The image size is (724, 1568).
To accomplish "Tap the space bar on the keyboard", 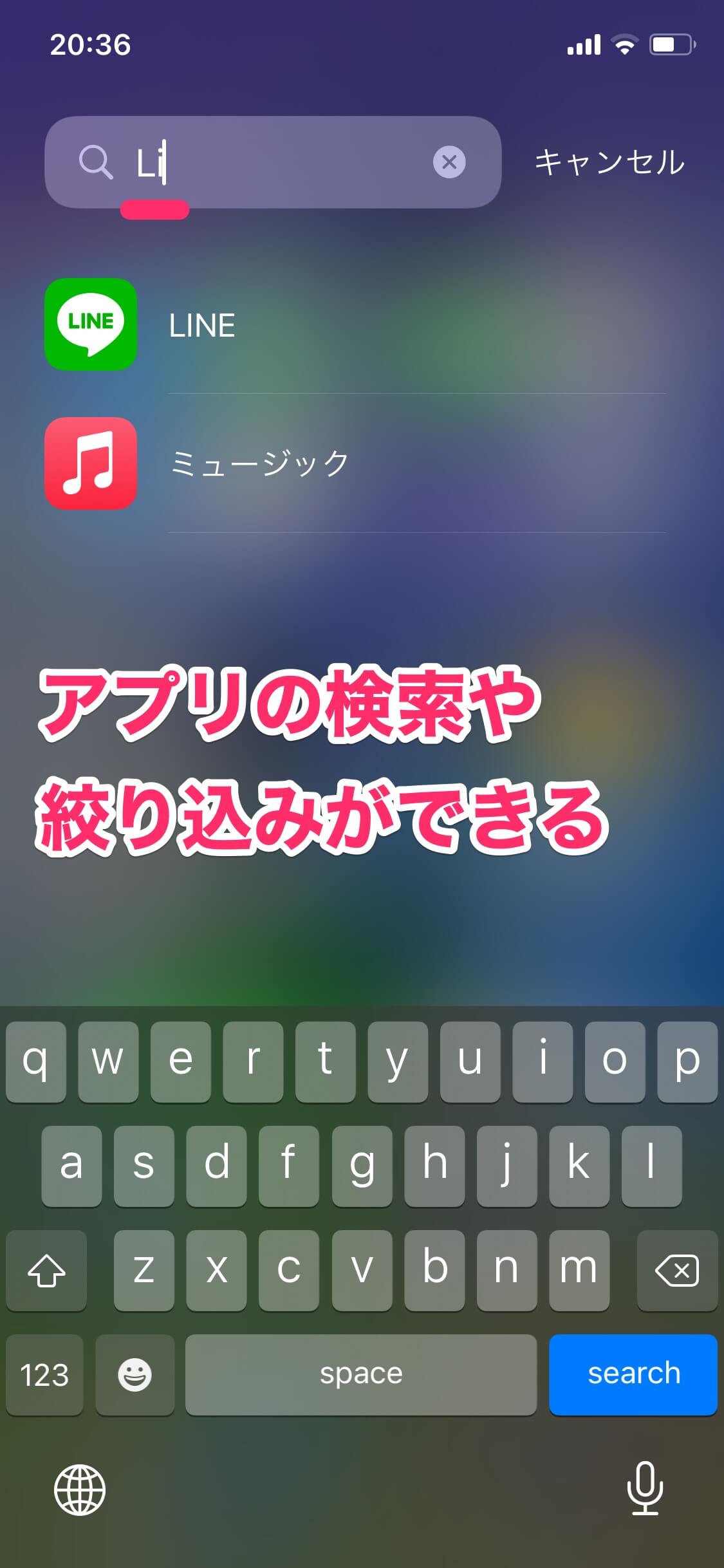I will [x=361, y=1375].
